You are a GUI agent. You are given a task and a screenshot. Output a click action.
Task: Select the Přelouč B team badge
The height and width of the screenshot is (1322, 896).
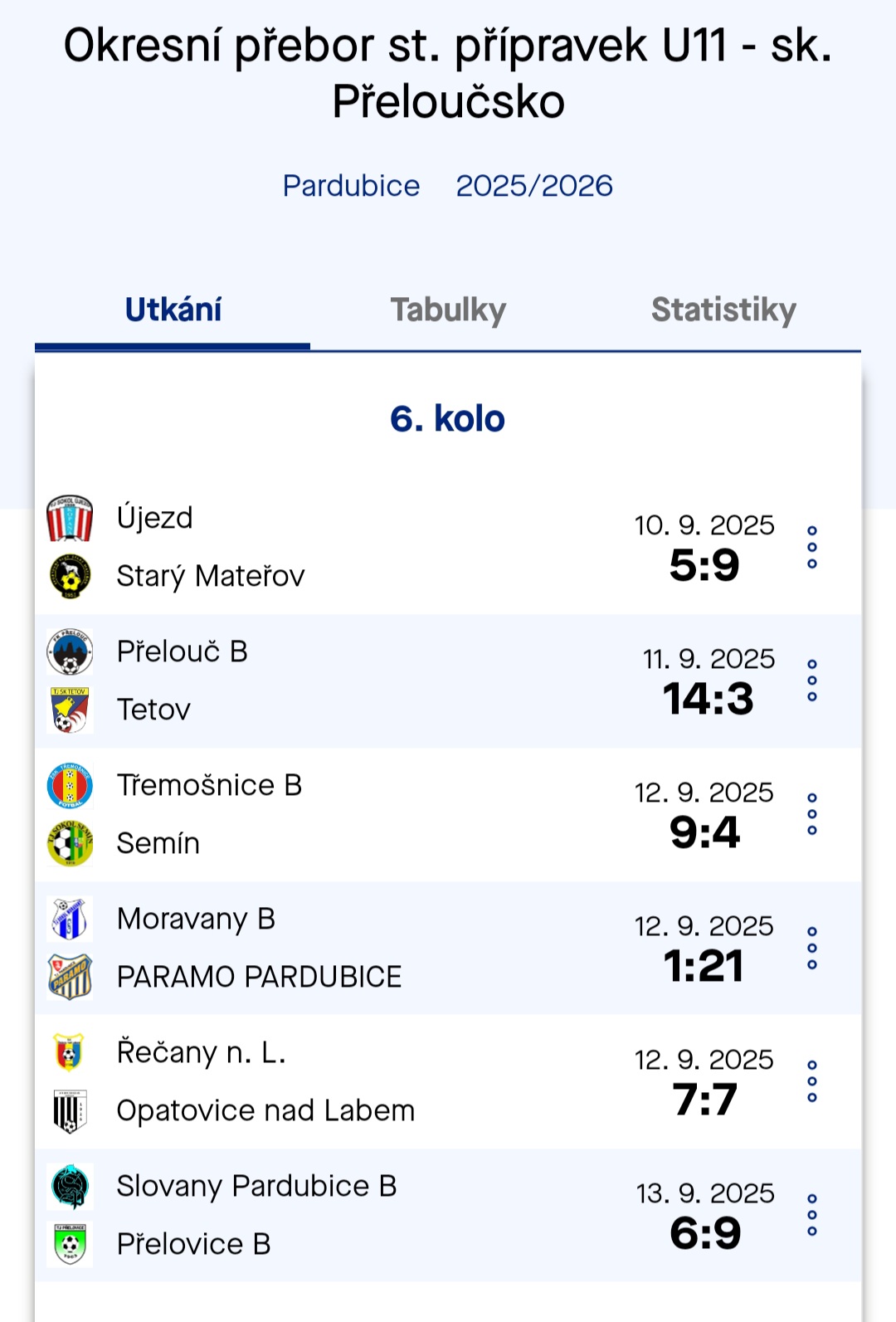pos(71,652)
